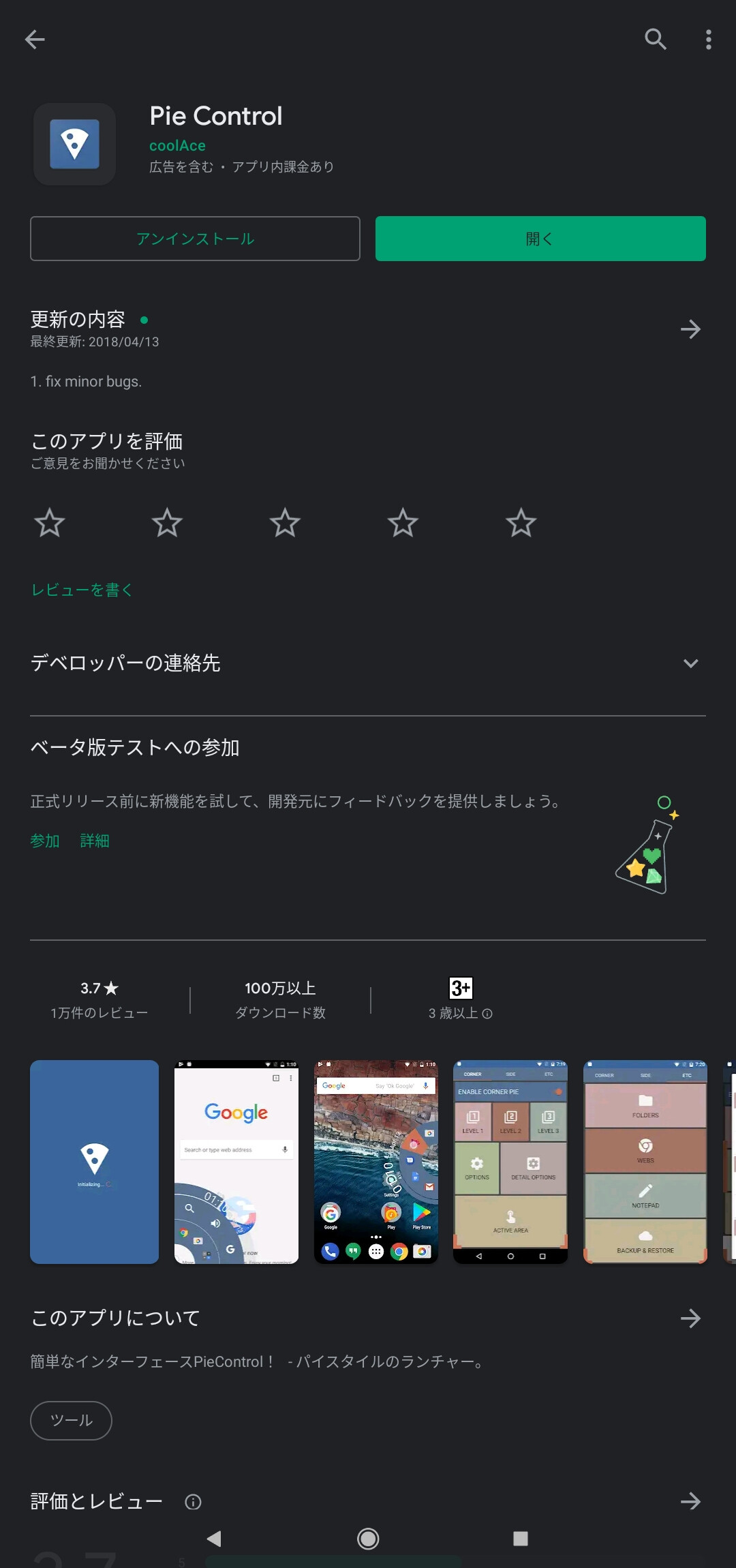Rate the app one star

[48, 523]
